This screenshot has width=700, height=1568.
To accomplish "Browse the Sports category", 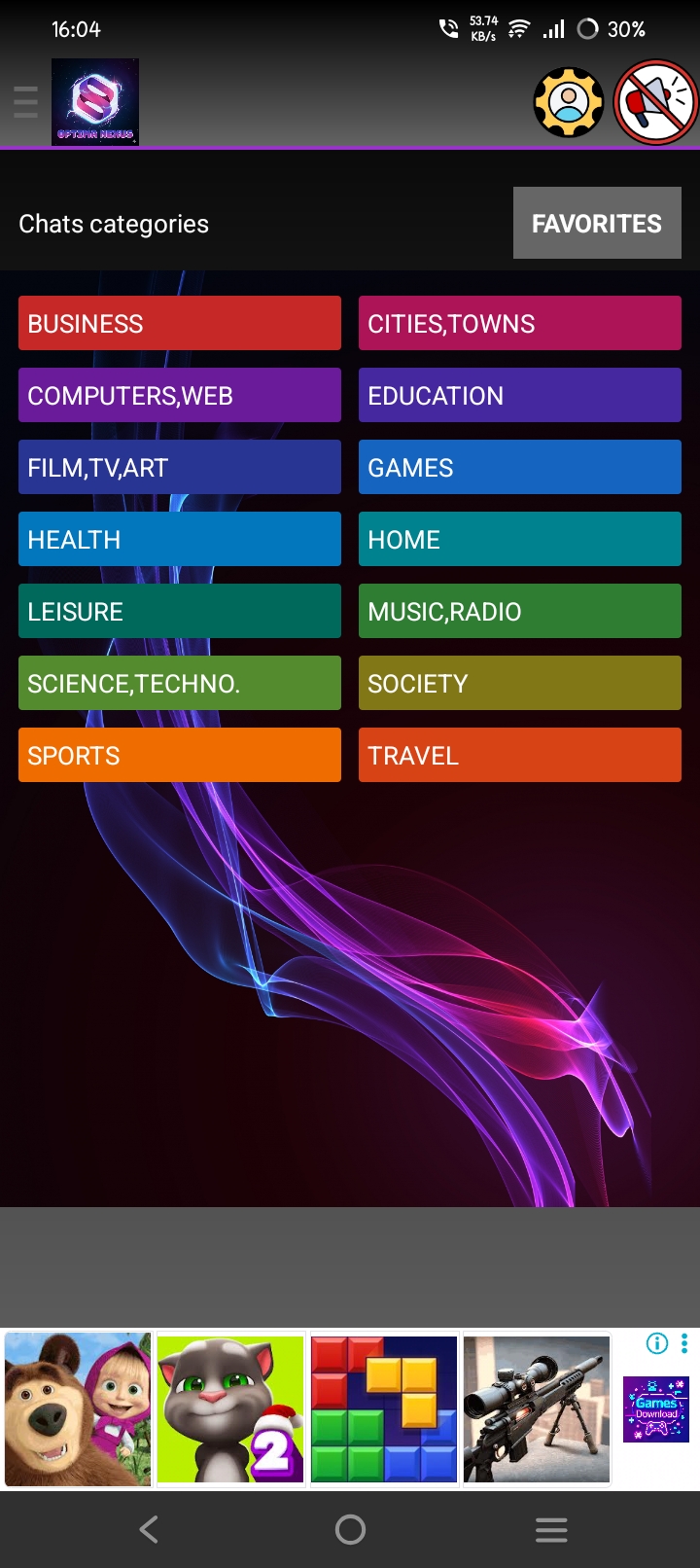I will pyautogui.click(x=180, y=755).
